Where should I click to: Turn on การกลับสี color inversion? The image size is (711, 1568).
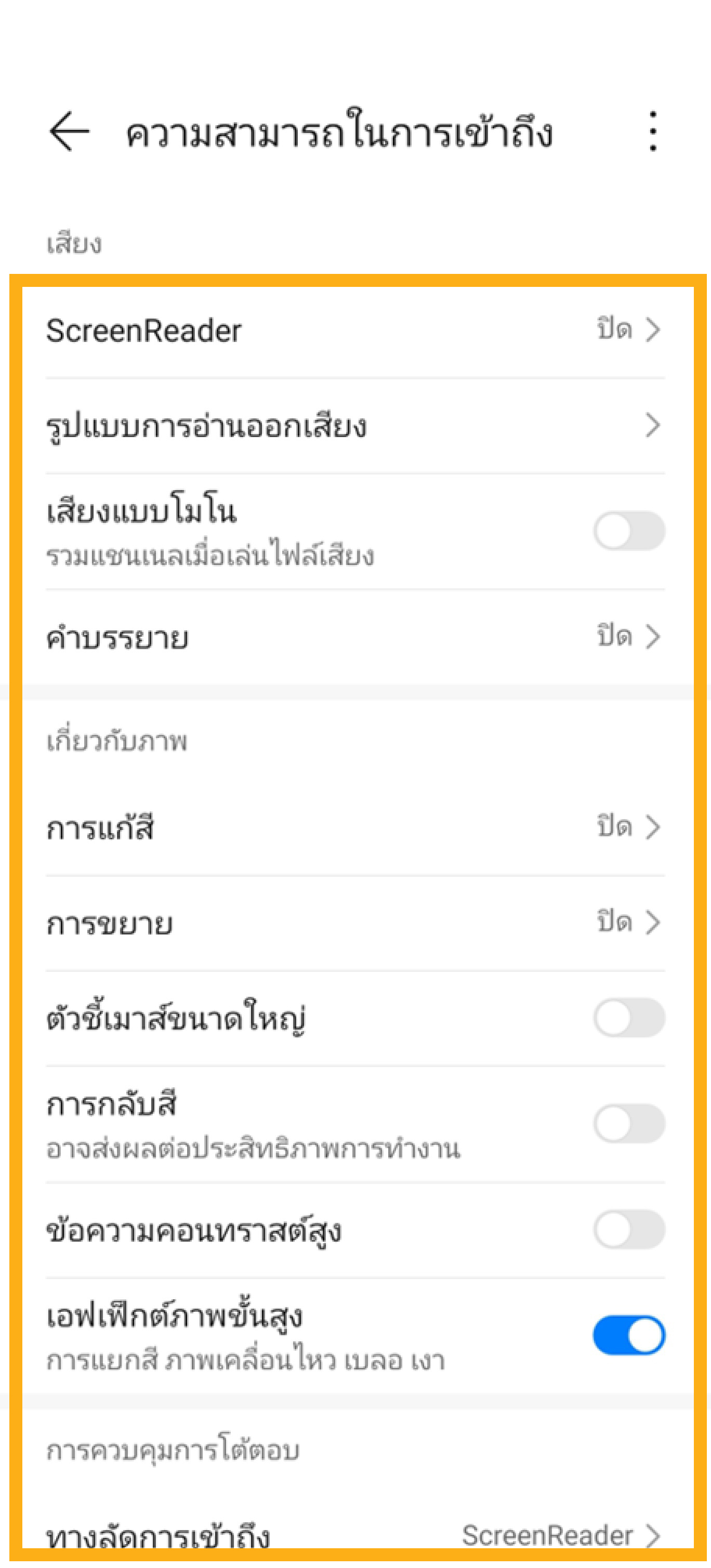(629, 1124)
